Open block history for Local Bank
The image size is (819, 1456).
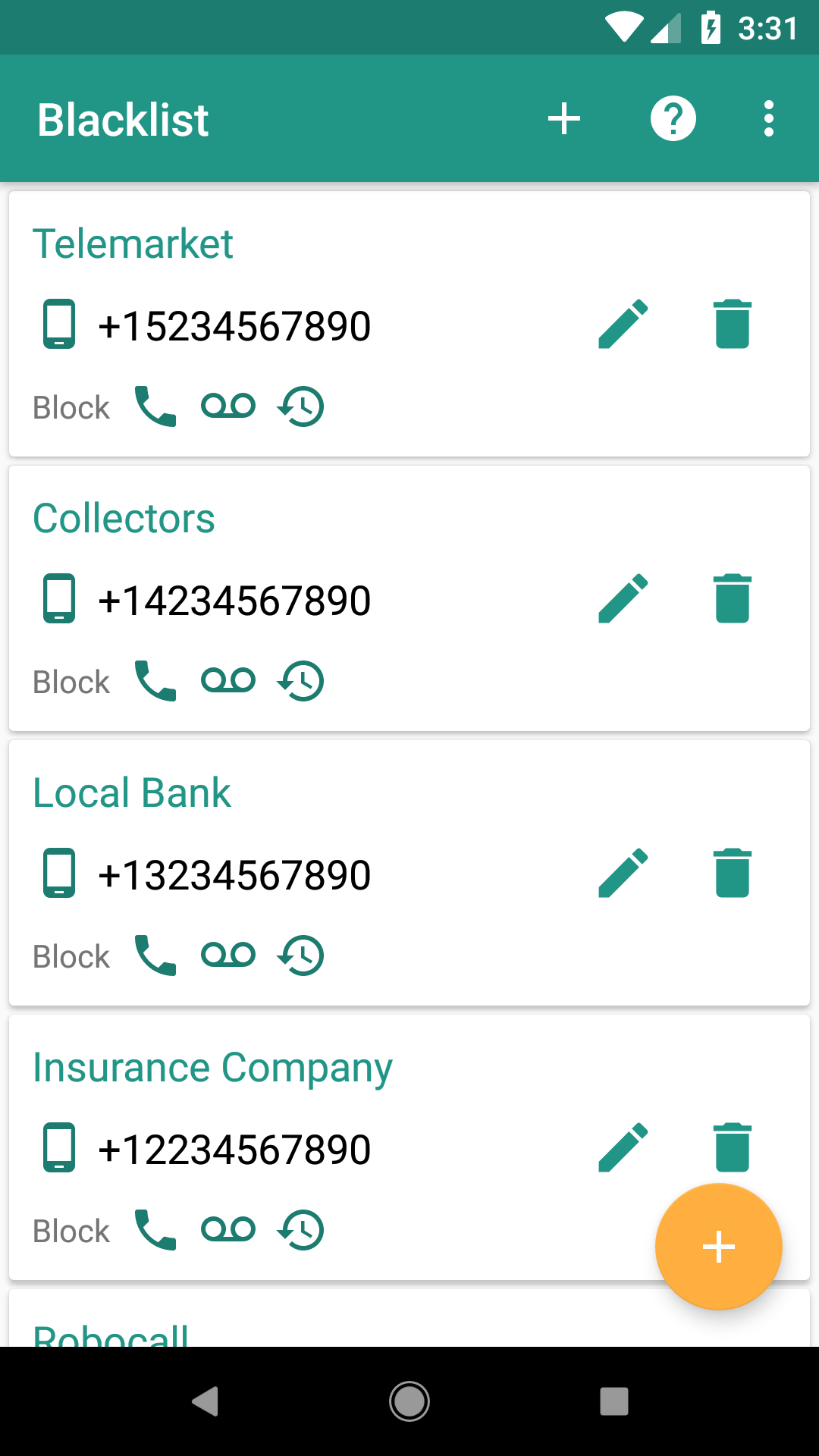(300, 955)
